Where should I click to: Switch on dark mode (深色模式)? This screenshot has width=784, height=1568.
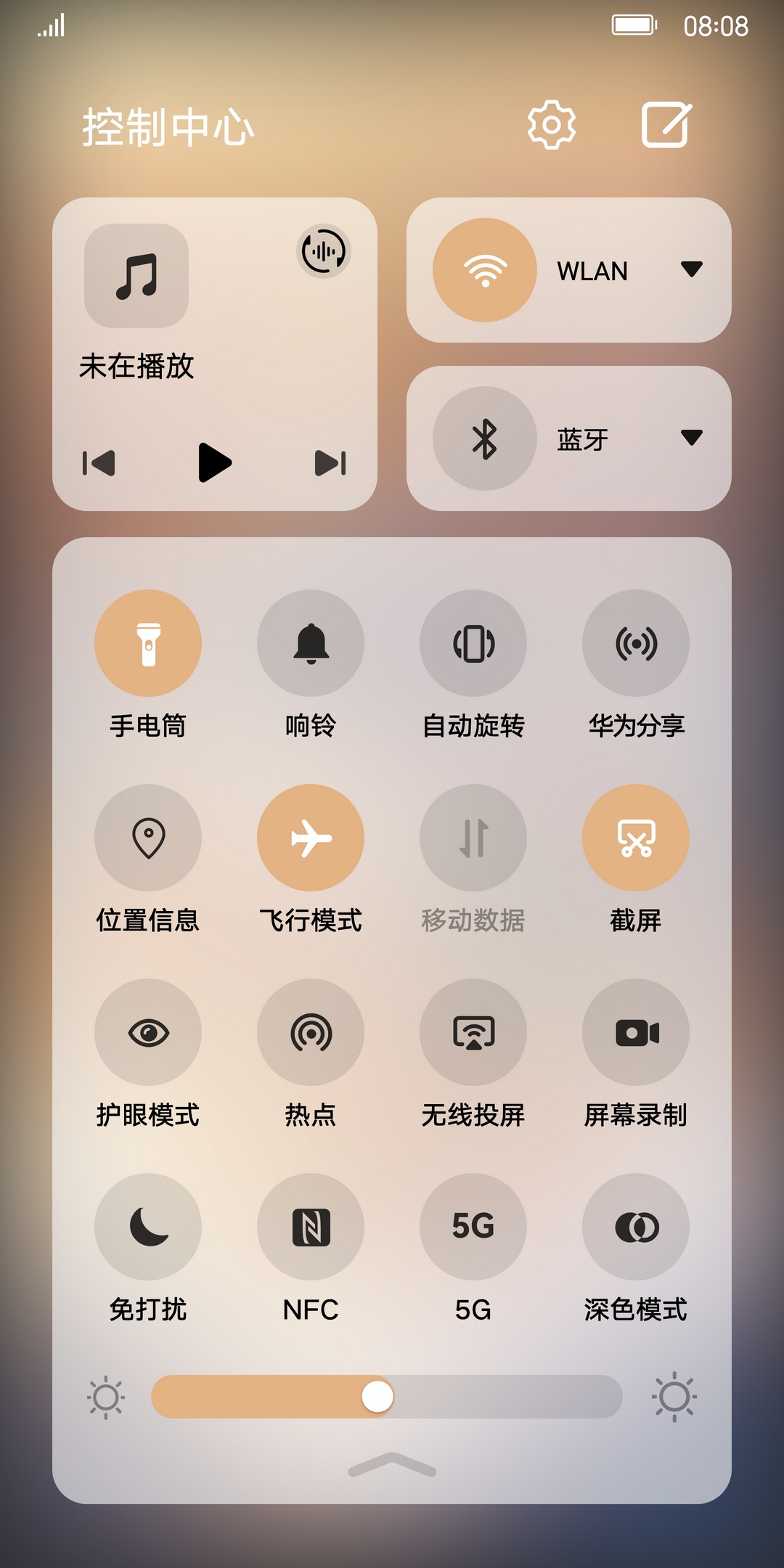[x=636, y=1227]
